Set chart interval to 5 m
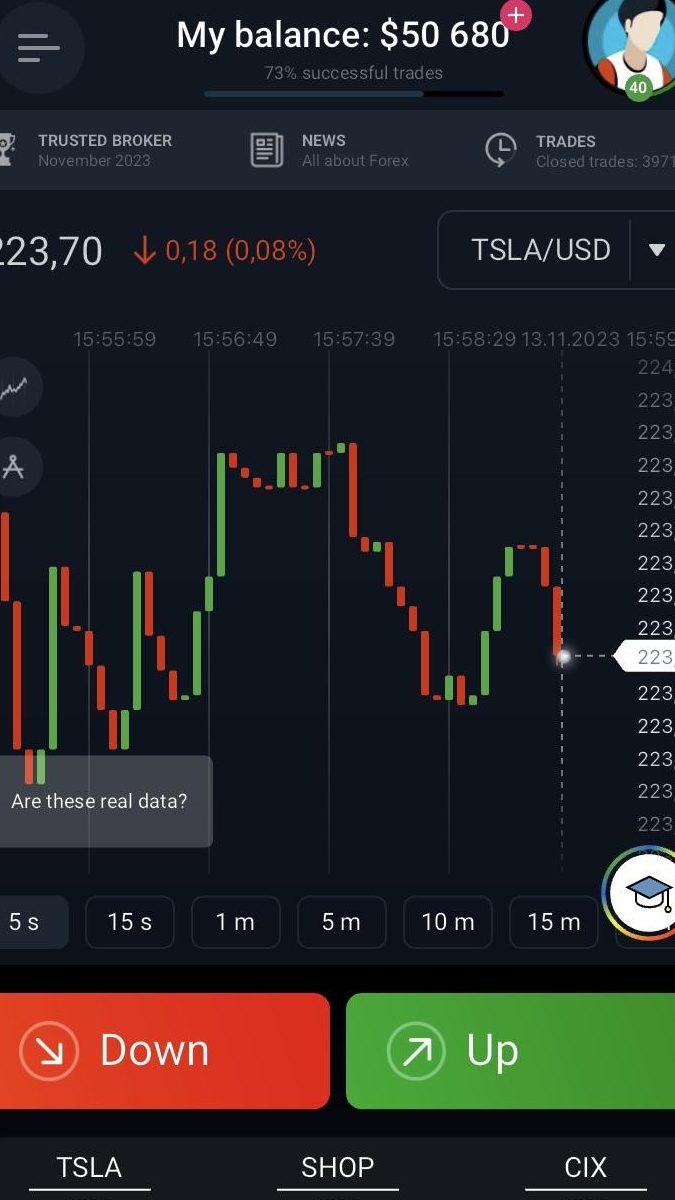Viewport: 675px width, 1200px height. [x=341, y=921]
